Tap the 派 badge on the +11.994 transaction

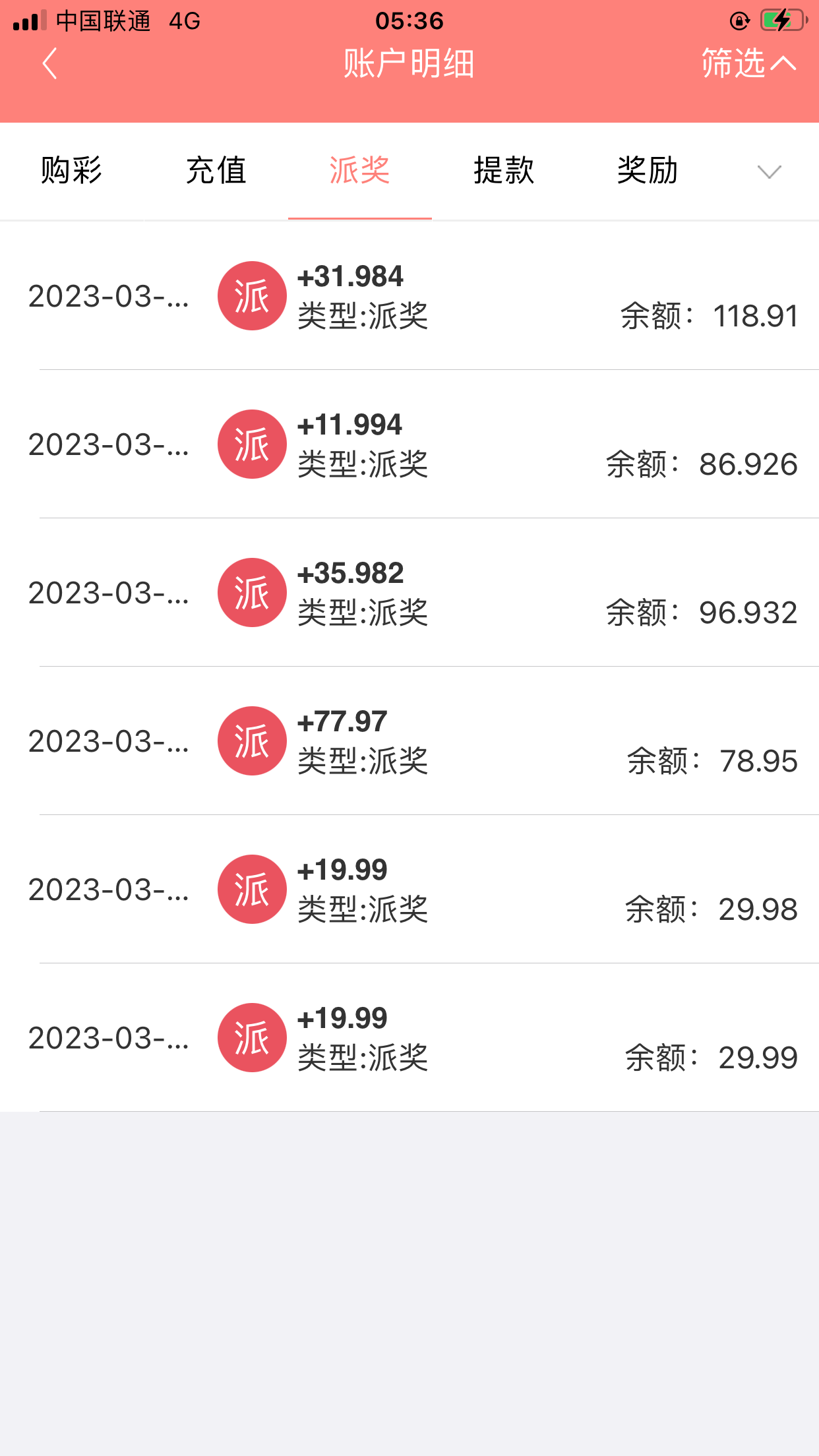(251, 444)
